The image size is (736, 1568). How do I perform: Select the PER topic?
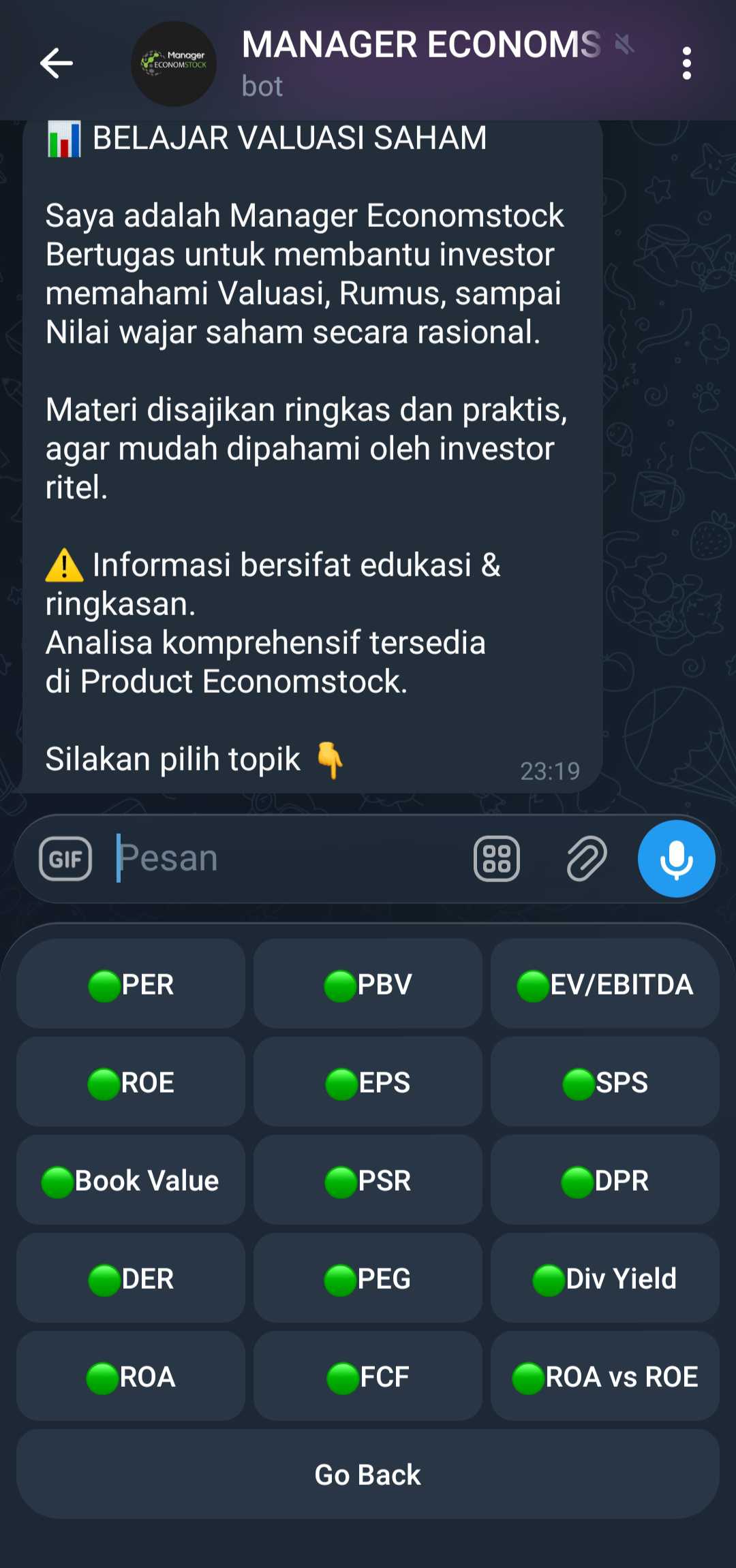tap(131, 984)
